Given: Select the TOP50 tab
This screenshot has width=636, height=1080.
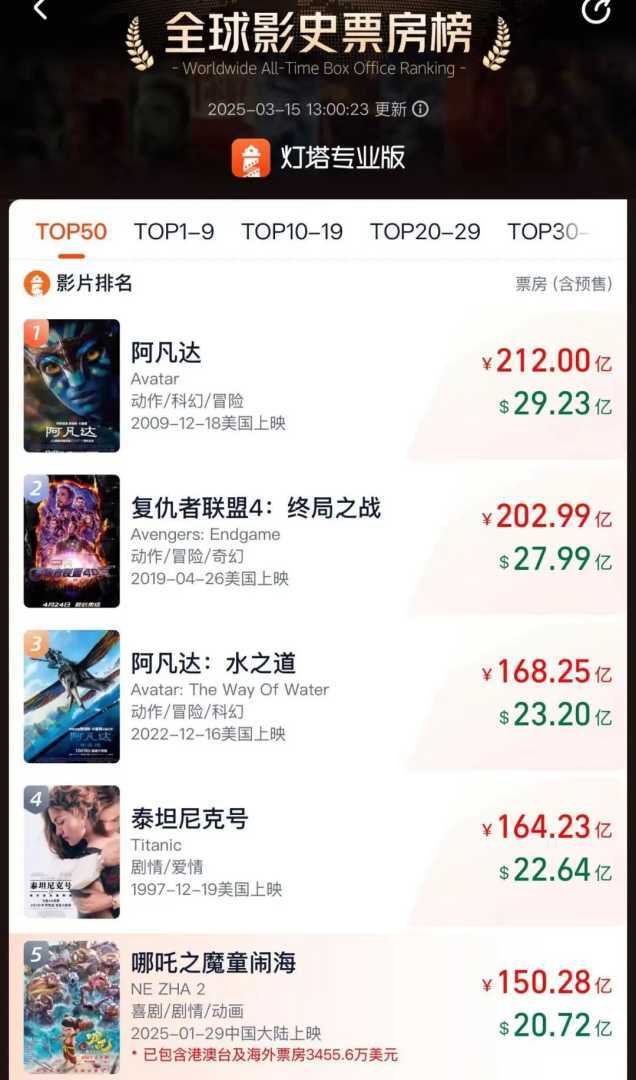Looking at the screenshot, I should pos(71,232).
